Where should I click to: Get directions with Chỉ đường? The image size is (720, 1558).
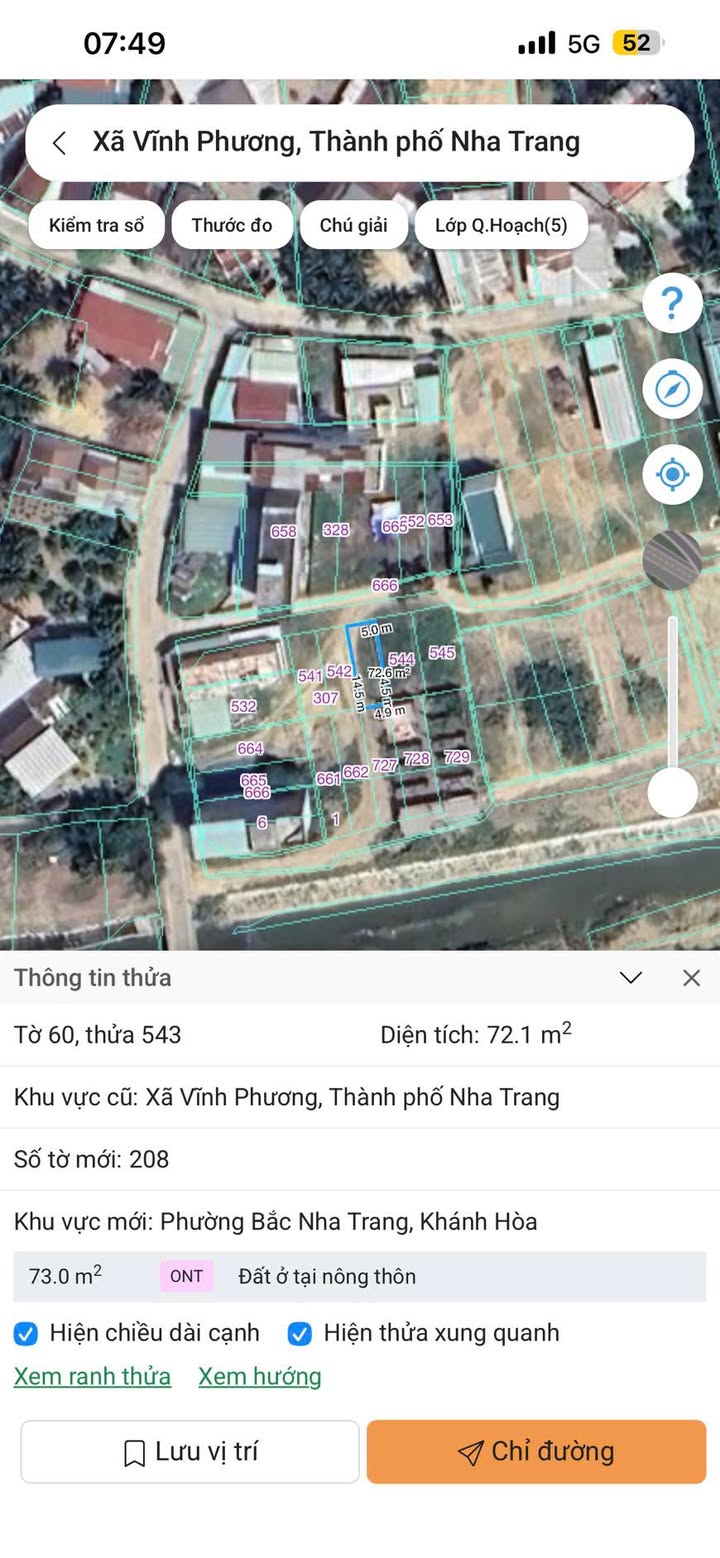(536, 1452)
